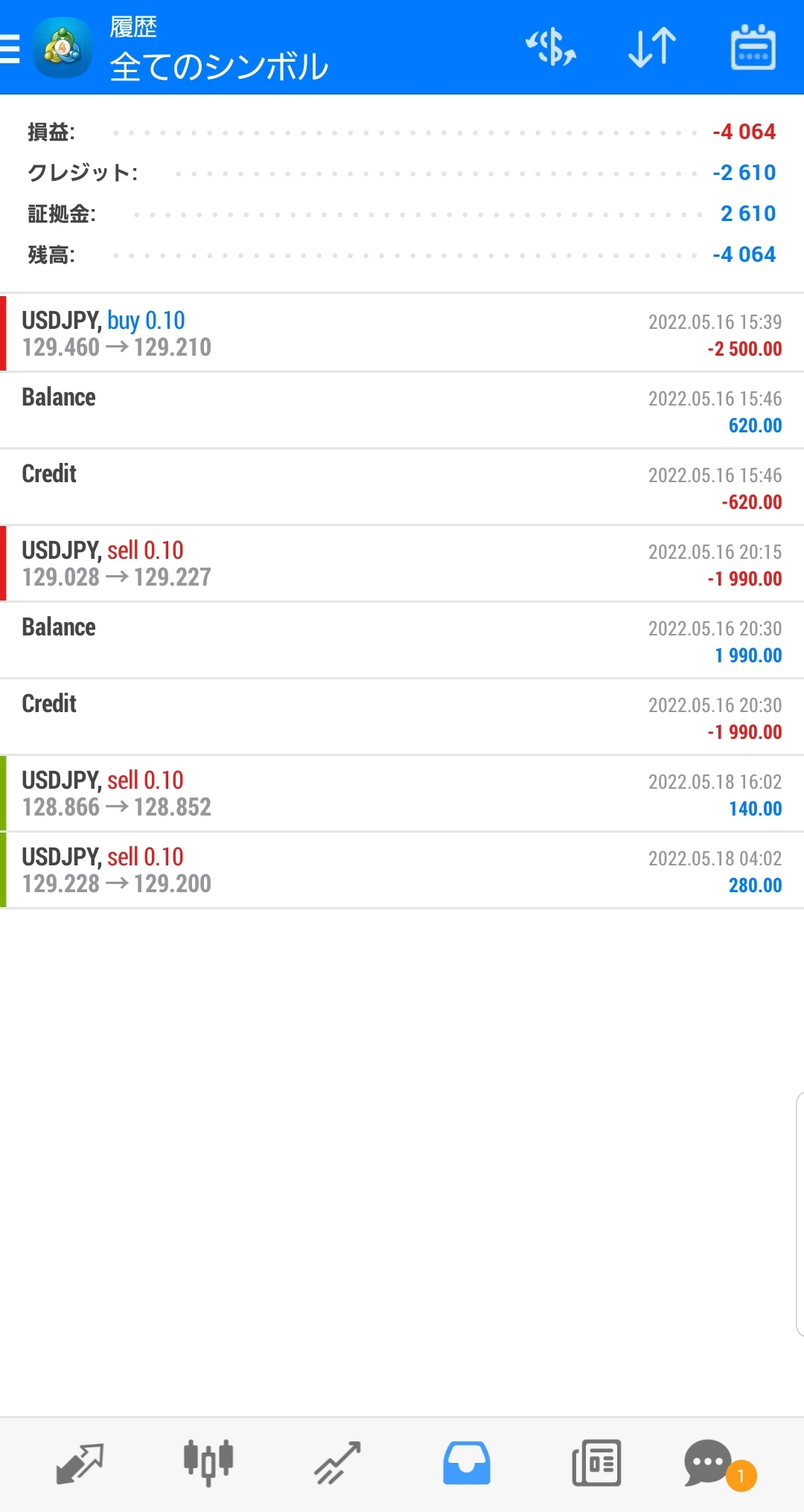Image resolution: width=804 pixels, height=1512 pixels.
Task: Open the USDJPY buy 0.10 trade
Action: [x=402, y=333]
